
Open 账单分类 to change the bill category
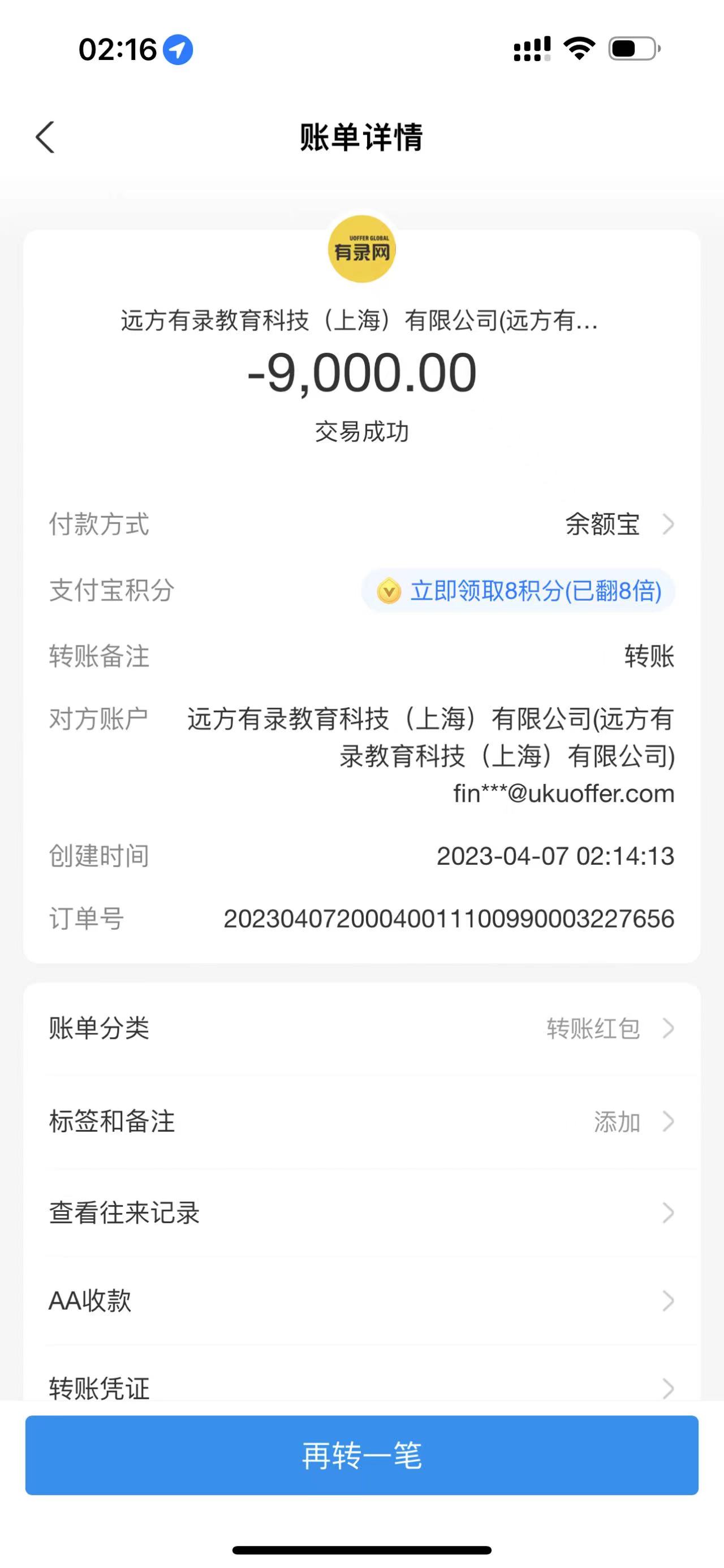coord(361,1028)
